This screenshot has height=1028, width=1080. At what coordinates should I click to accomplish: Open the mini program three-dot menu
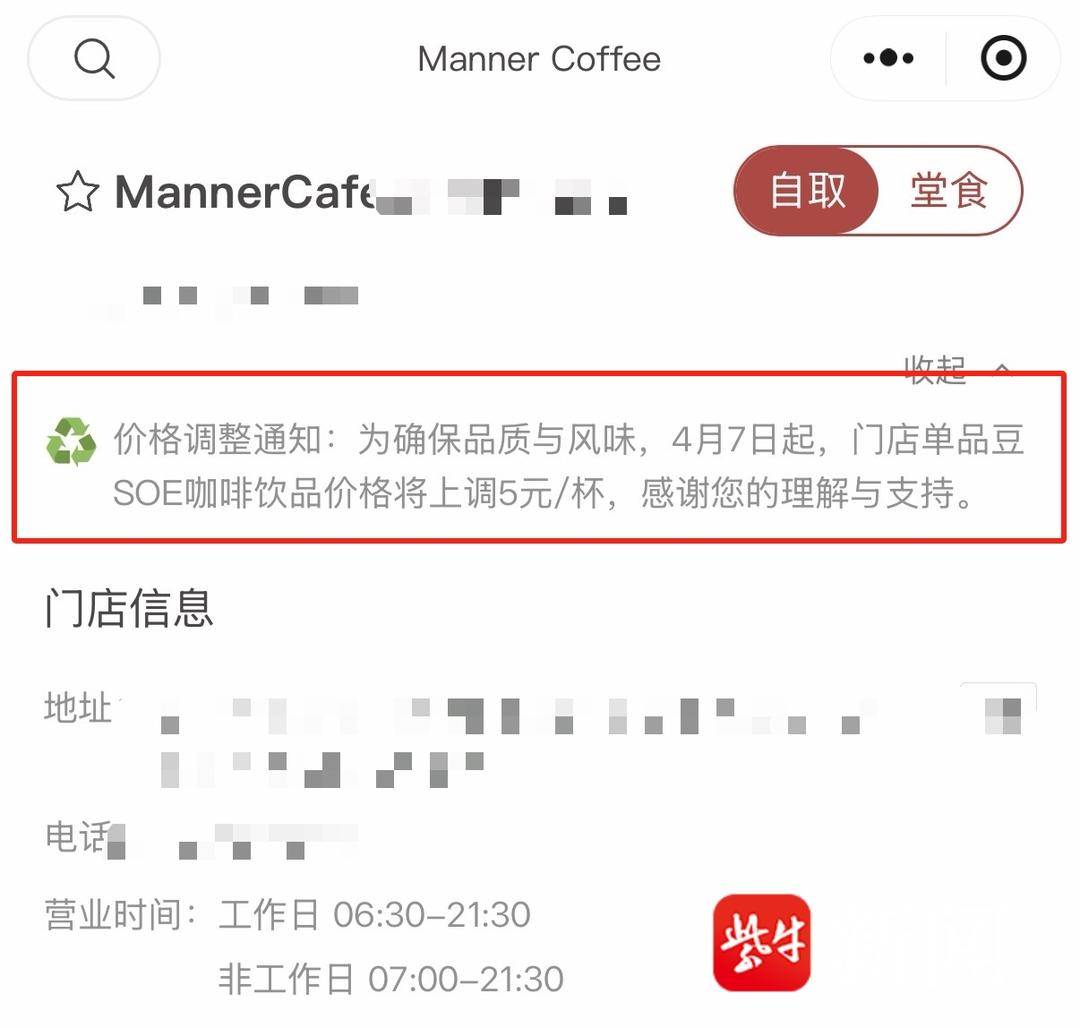(888, 58)
